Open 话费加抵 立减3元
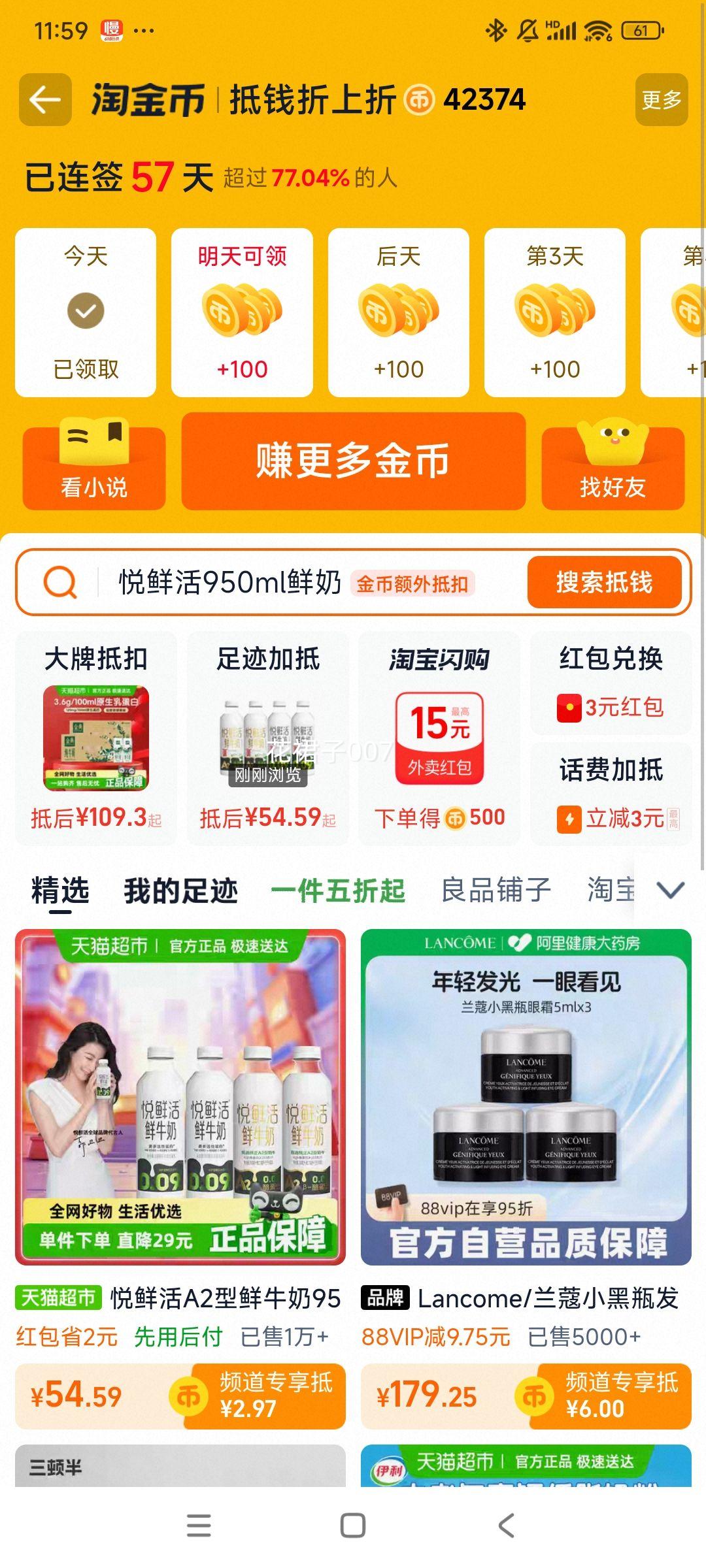The height and width of the screenshot is (1568, 706). [611, 794]
